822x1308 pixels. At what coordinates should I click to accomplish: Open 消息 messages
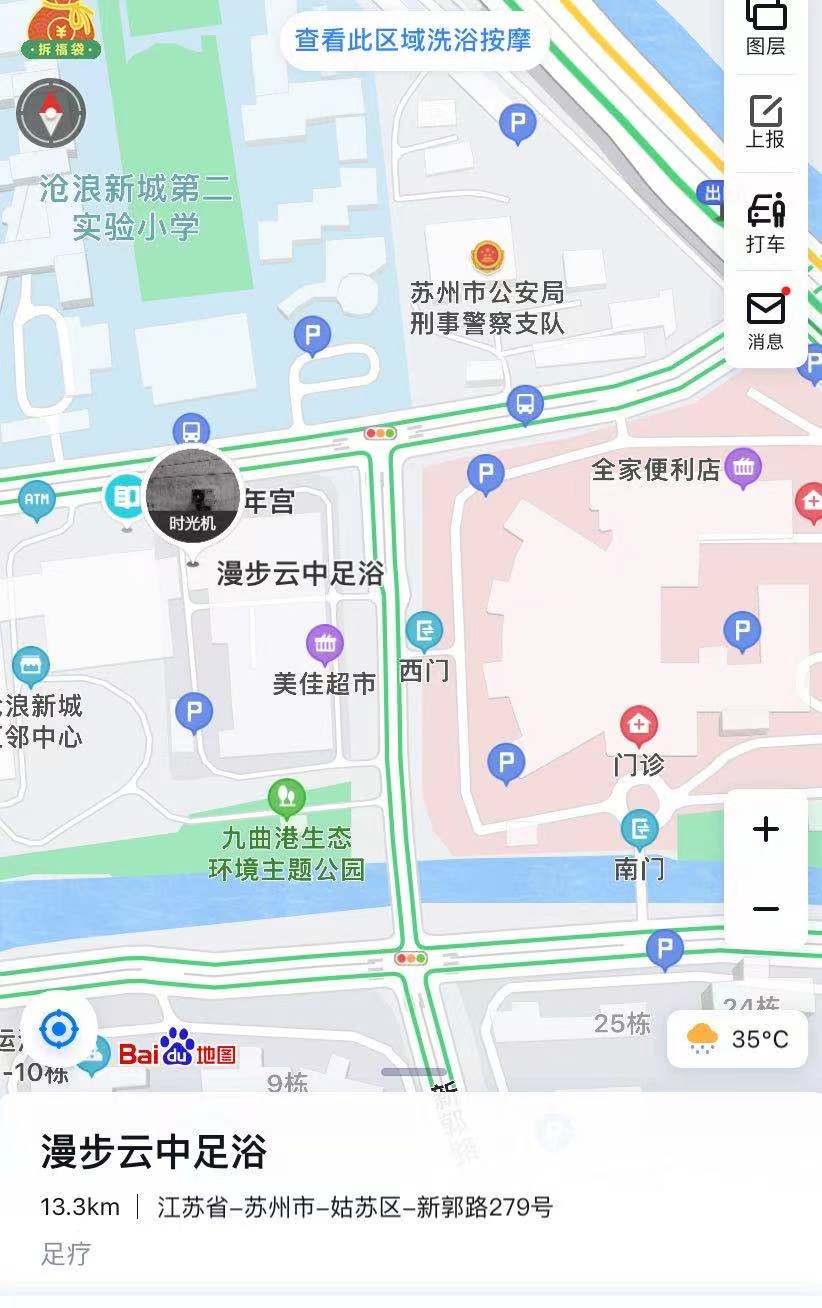766,320
